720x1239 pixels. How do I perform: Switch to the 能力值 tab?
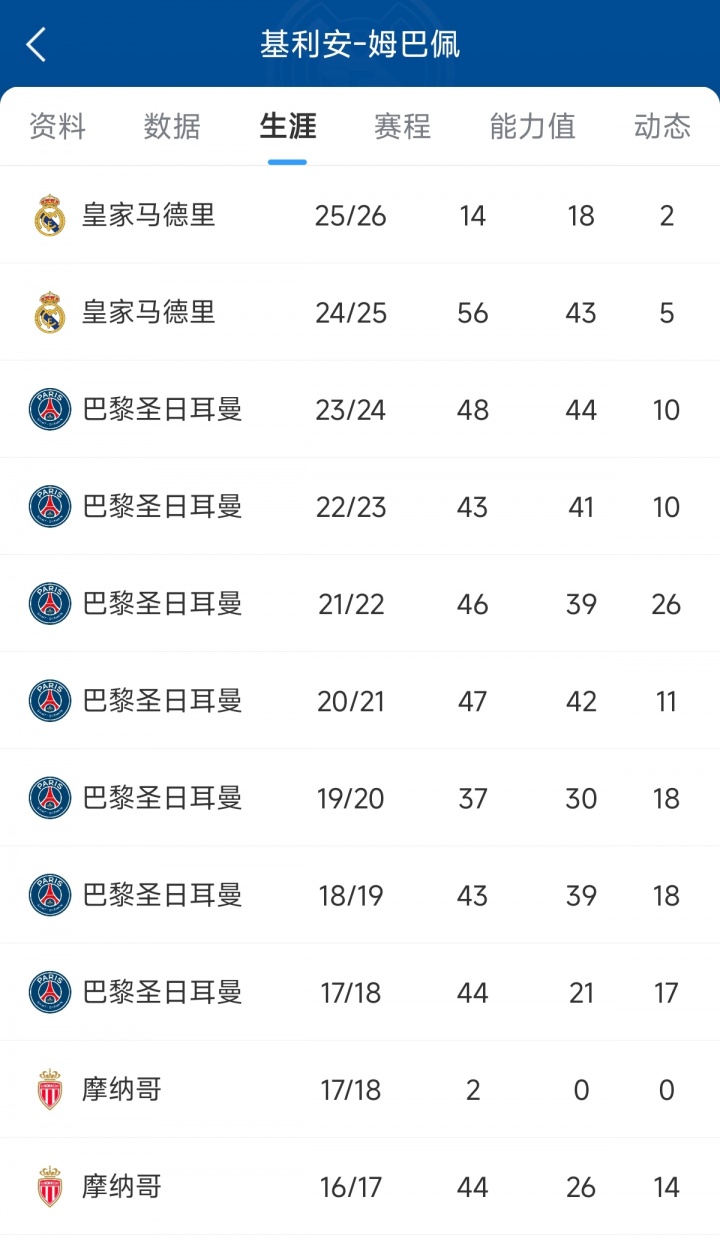(532, 127)
